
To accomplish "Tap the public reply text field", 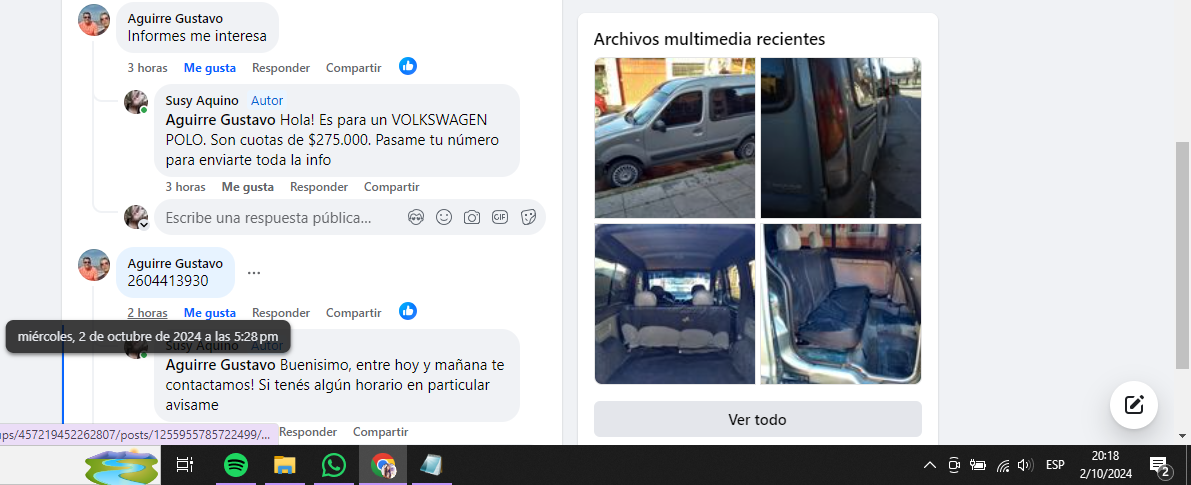I will point(280,217).
